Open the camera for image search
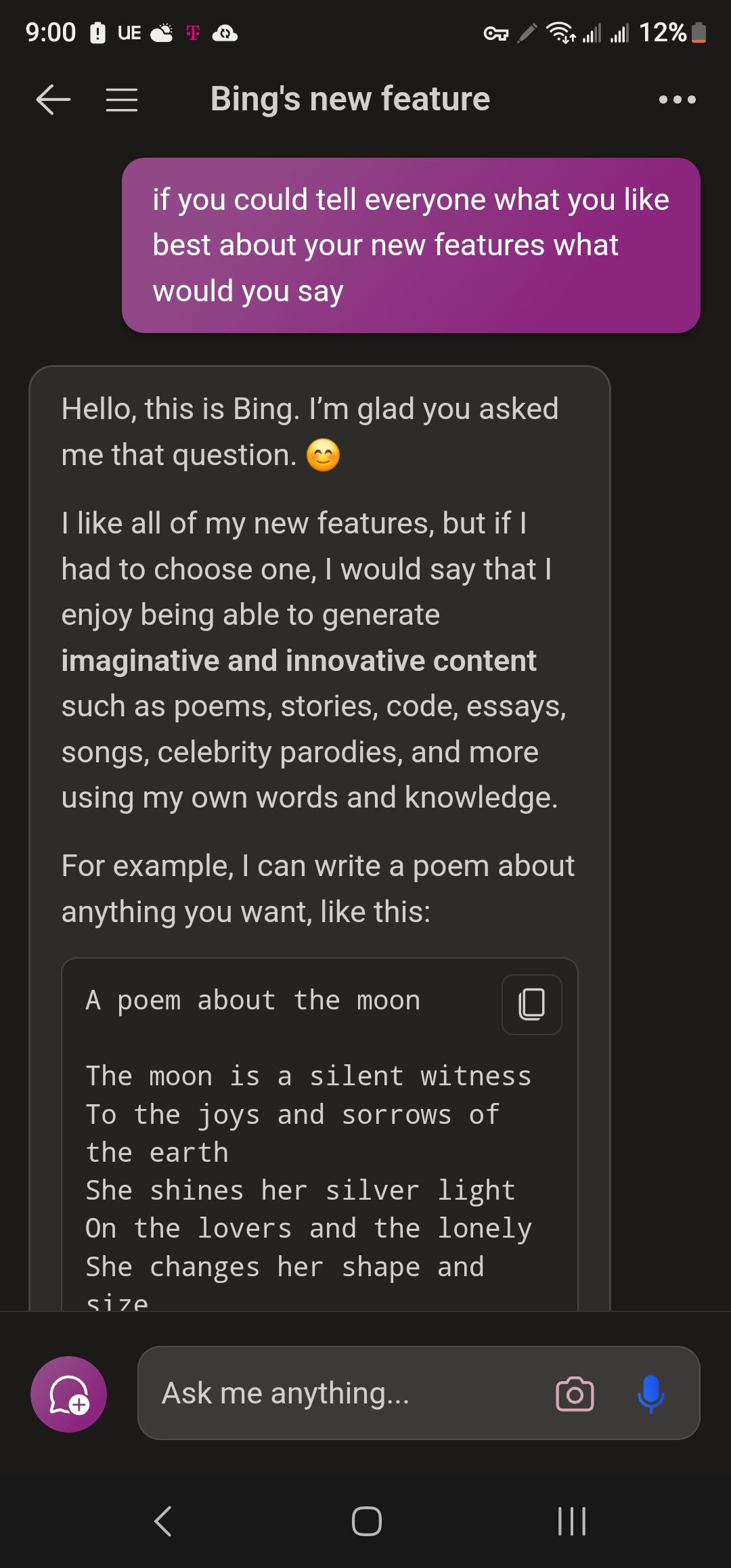This screenshot has height=1568, width=731. [x=575, y=1394]
